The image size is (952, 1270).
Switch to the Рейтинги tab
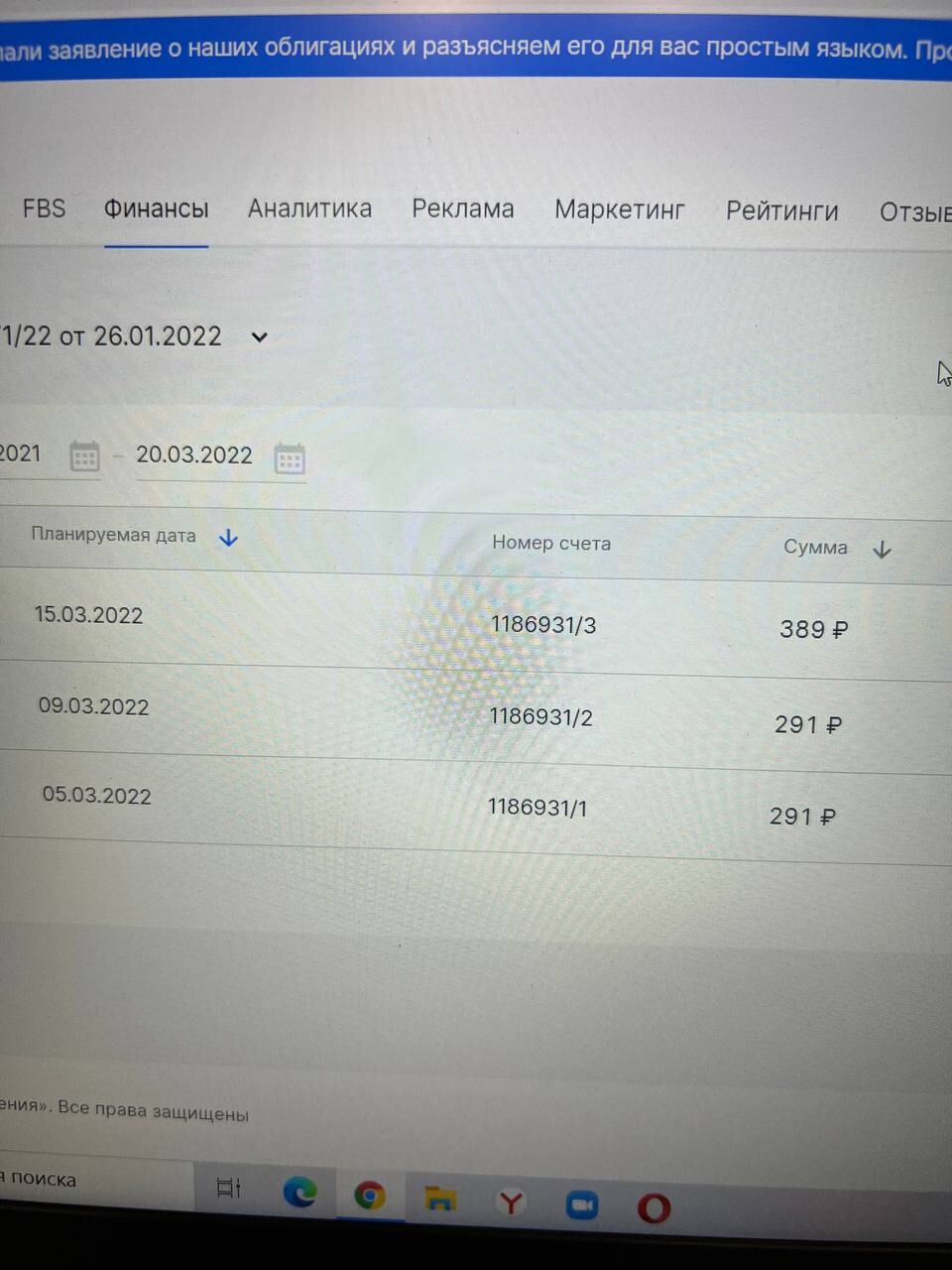click(781, 211)
